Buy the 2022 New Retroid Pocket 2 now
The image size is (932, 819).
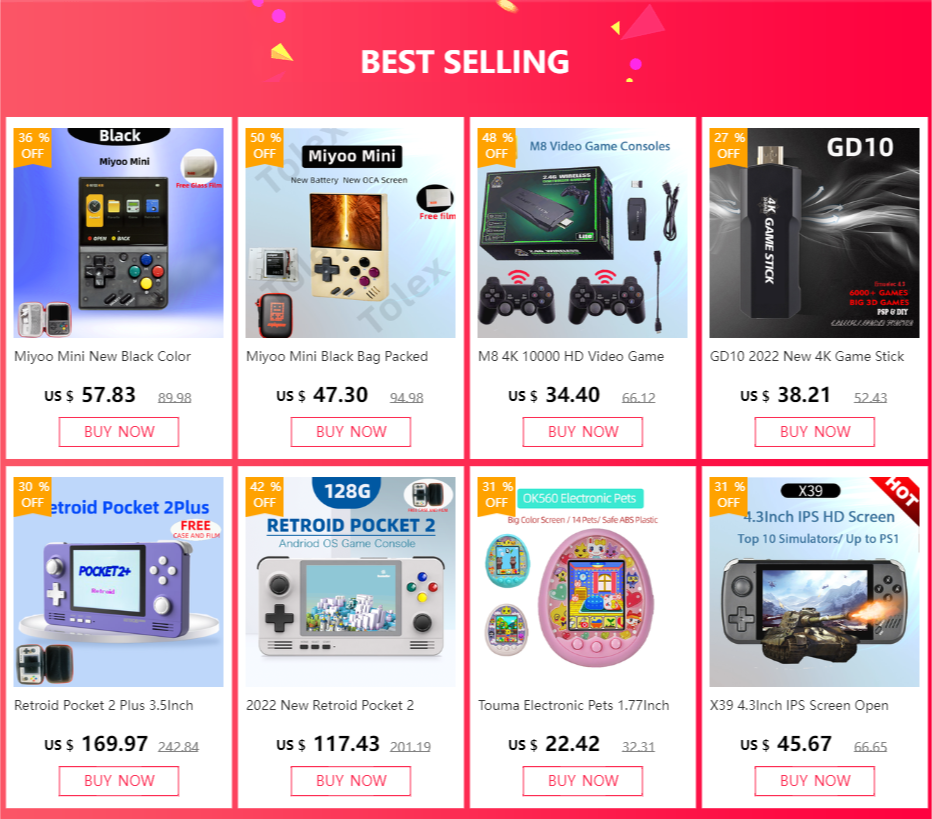[x=350, y=781]
